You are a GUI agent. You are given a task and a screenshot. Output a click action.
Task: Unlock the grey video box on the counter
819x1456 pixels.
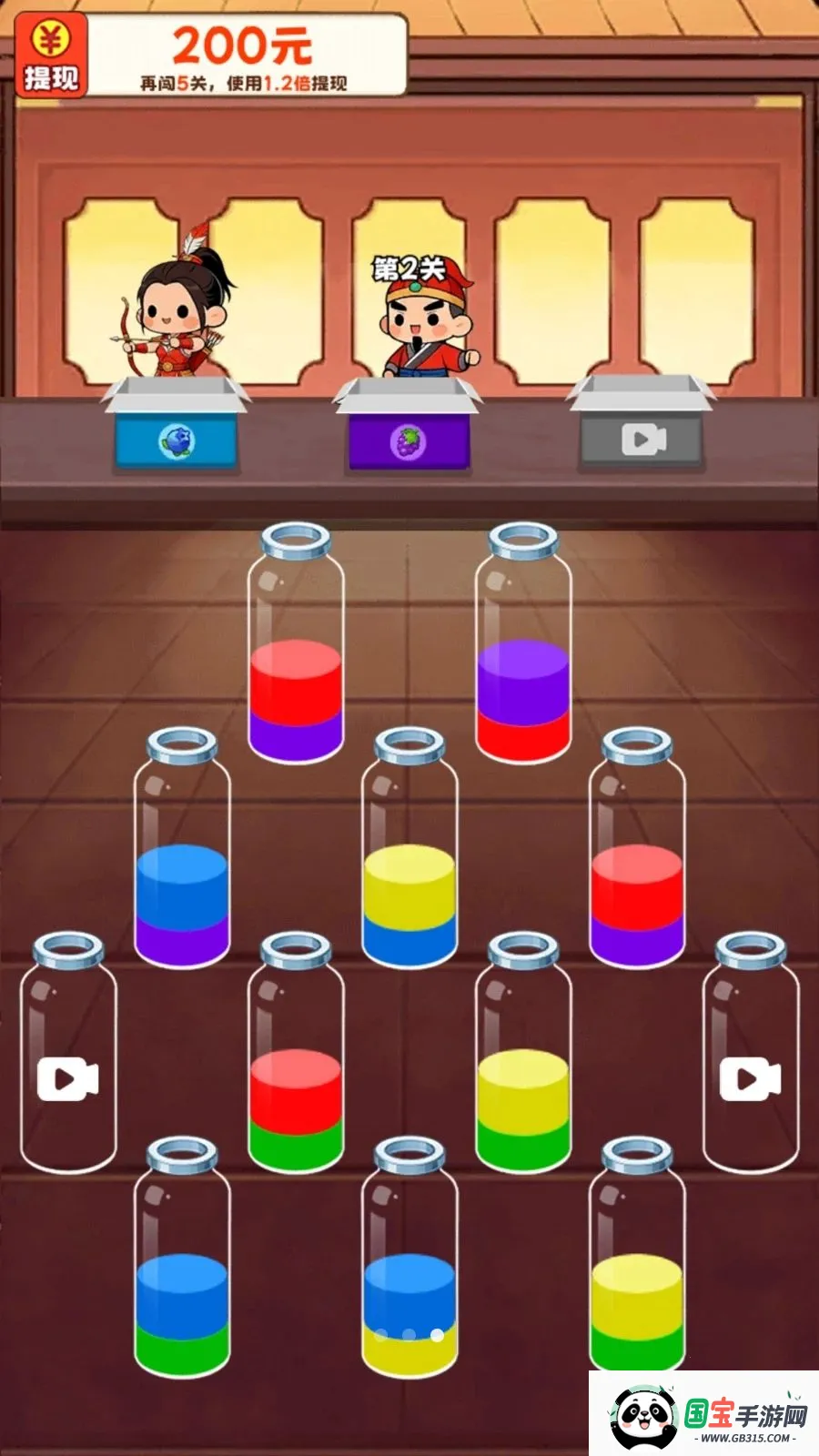coord(642,425)
